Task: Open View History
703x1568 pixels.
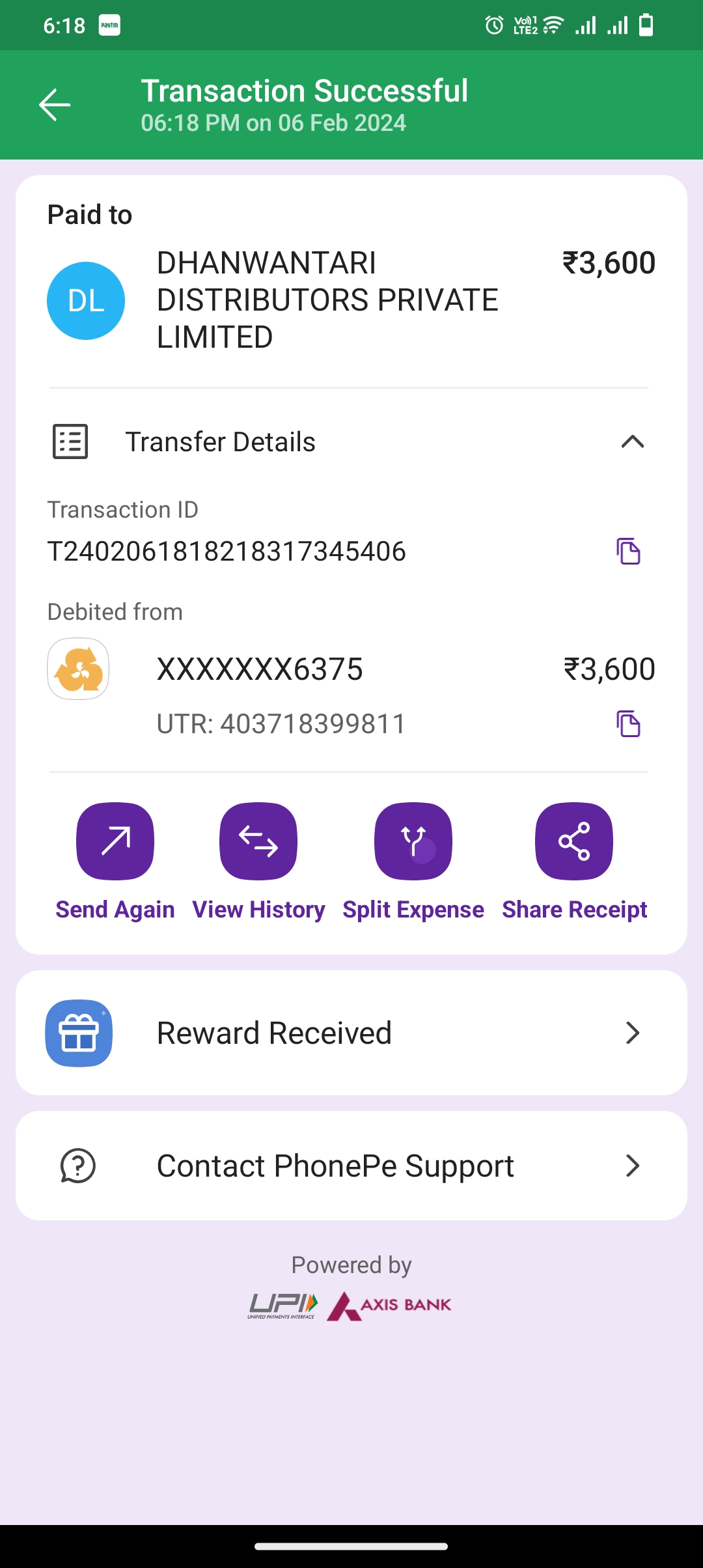Action: coord(258,861)
